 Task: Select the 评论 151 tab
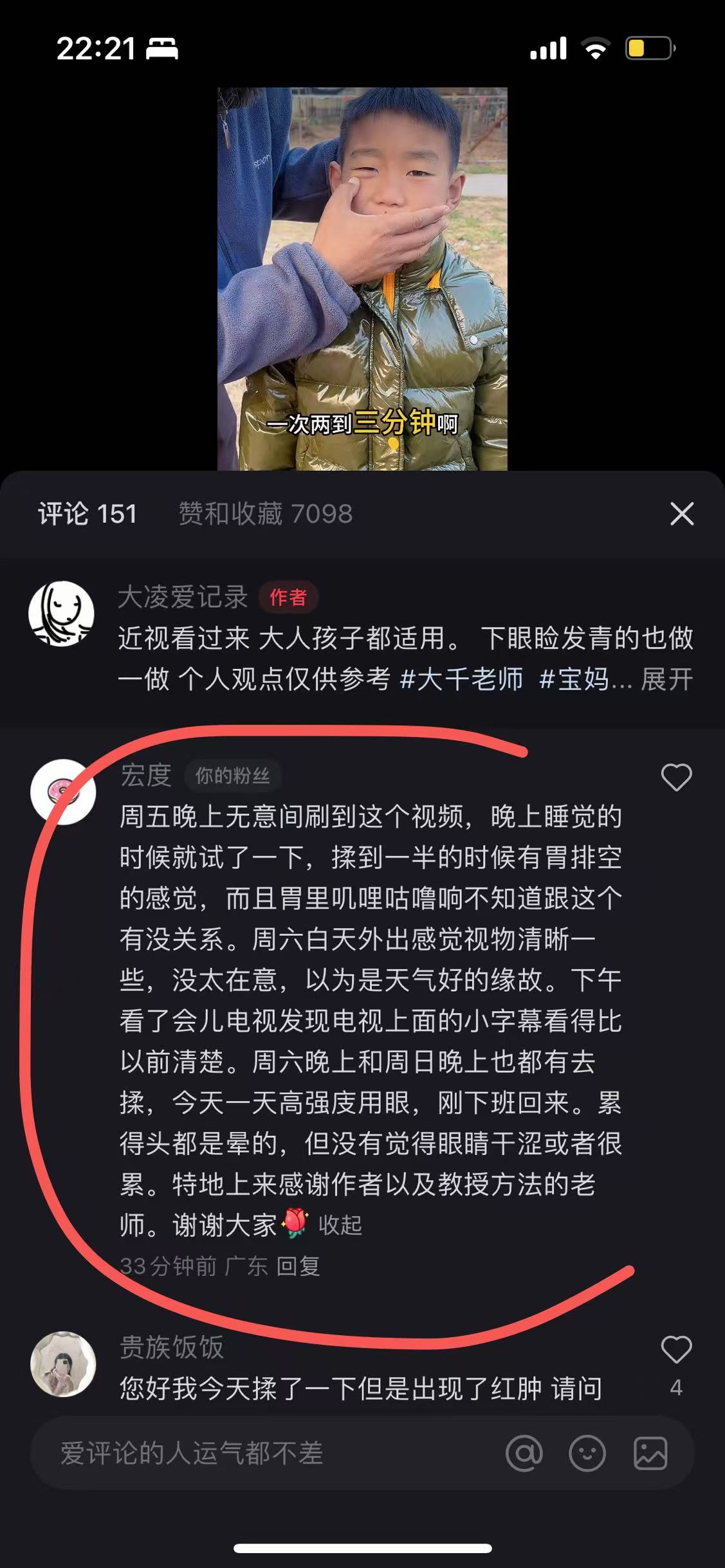[87, 514]
